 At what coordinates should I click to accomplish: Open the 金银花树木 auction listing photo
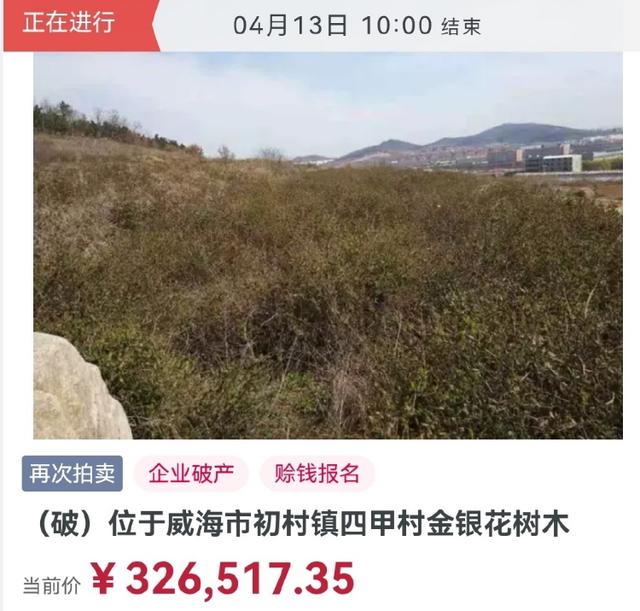[x=327, y=245]
